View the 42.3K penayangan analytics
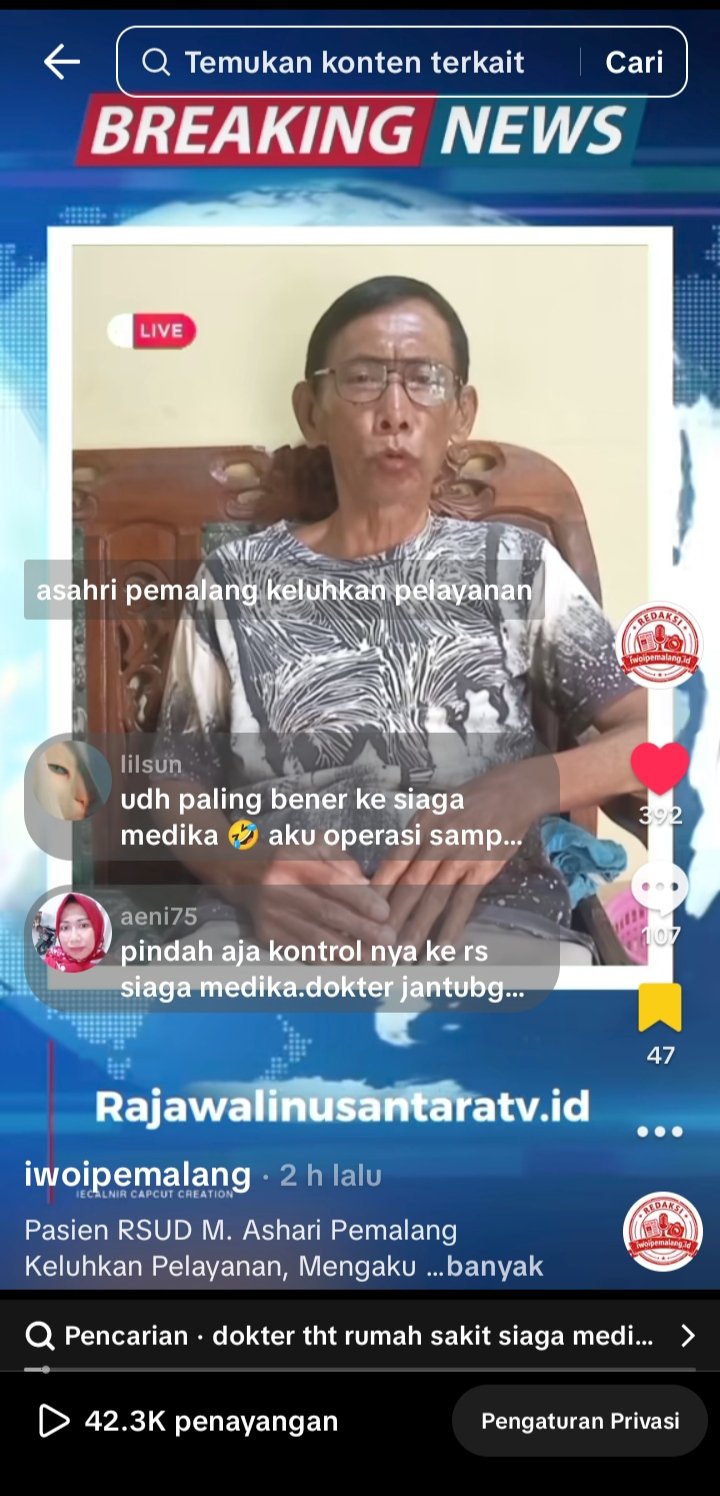The image size is (720, 1496). pos(188,1421)
